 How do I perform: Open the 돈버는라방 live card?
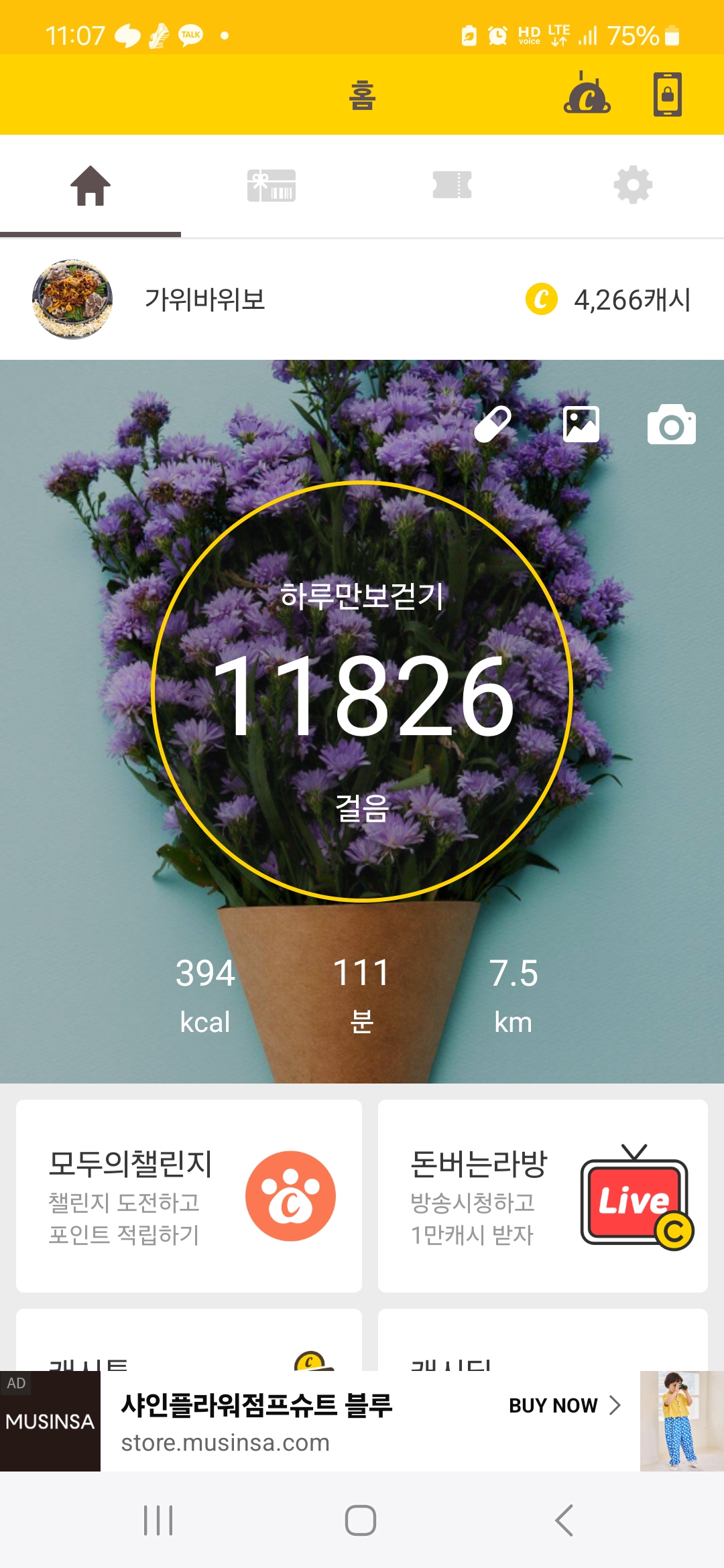543,1196
